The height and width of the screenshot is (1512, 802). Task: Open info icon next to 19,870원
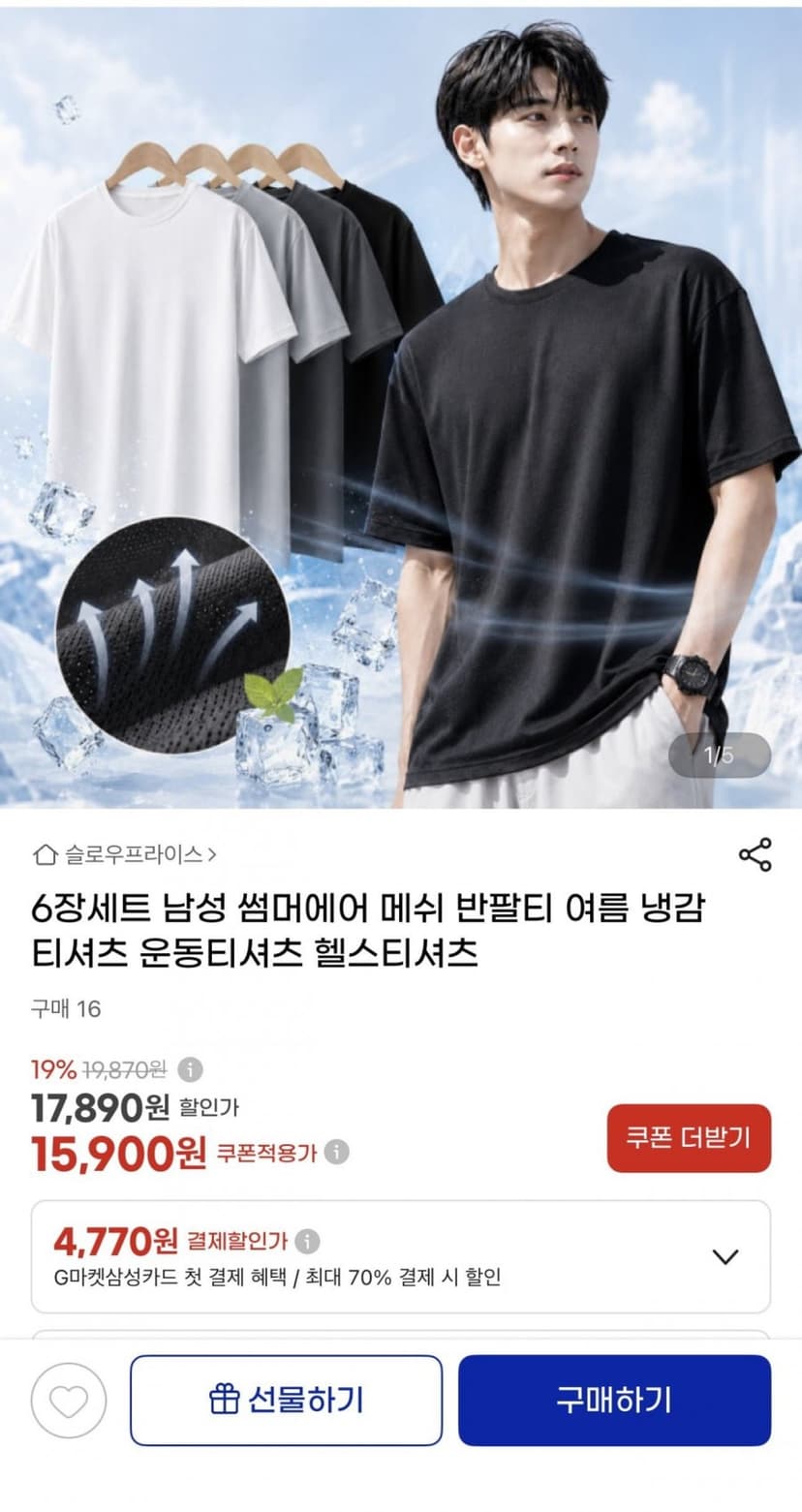191,1070
